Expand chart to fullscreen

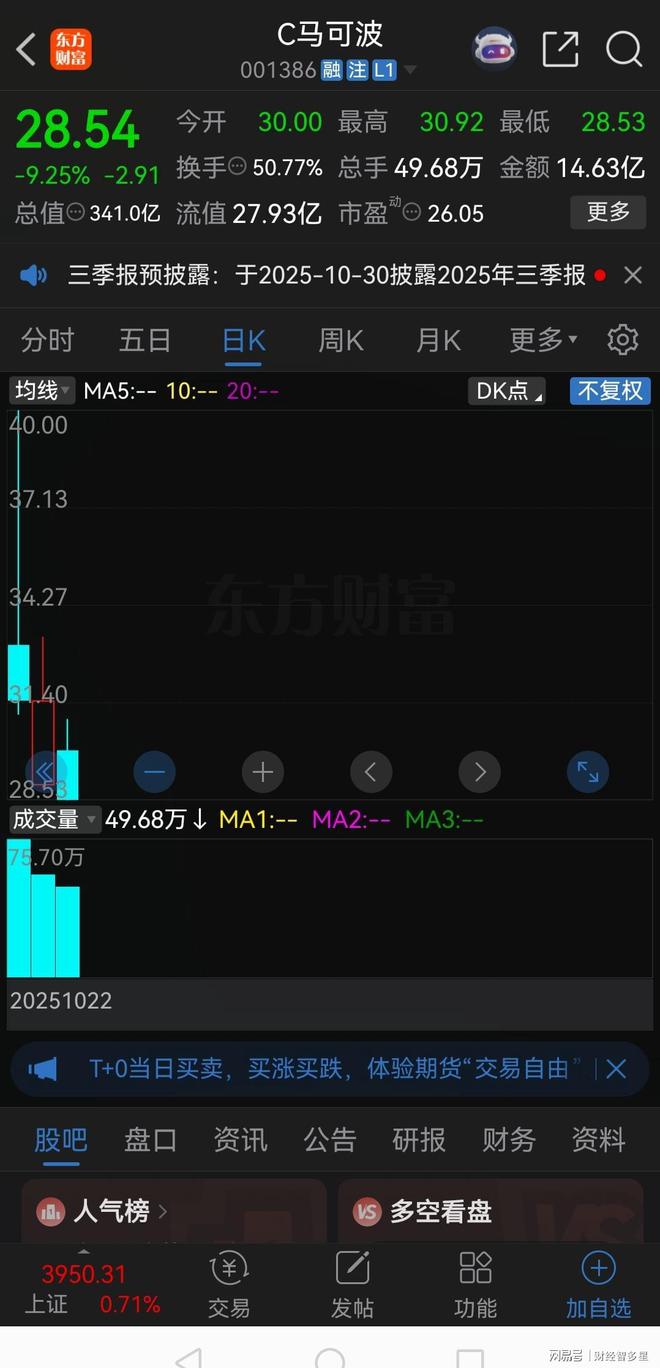[587, 772]
